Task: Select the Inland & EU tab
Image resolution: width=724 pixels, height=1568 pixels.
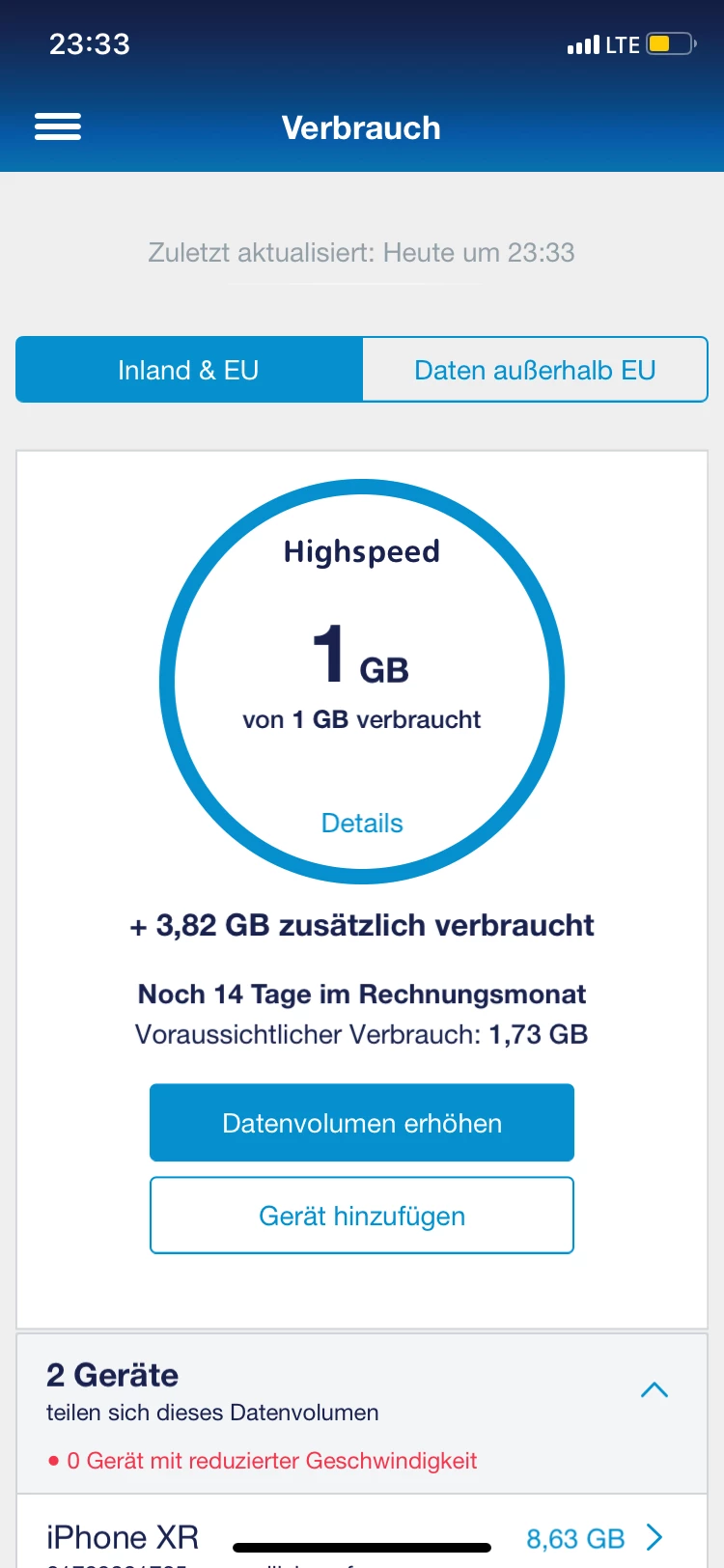Action: pyautogui.click(x=189, y=370)
